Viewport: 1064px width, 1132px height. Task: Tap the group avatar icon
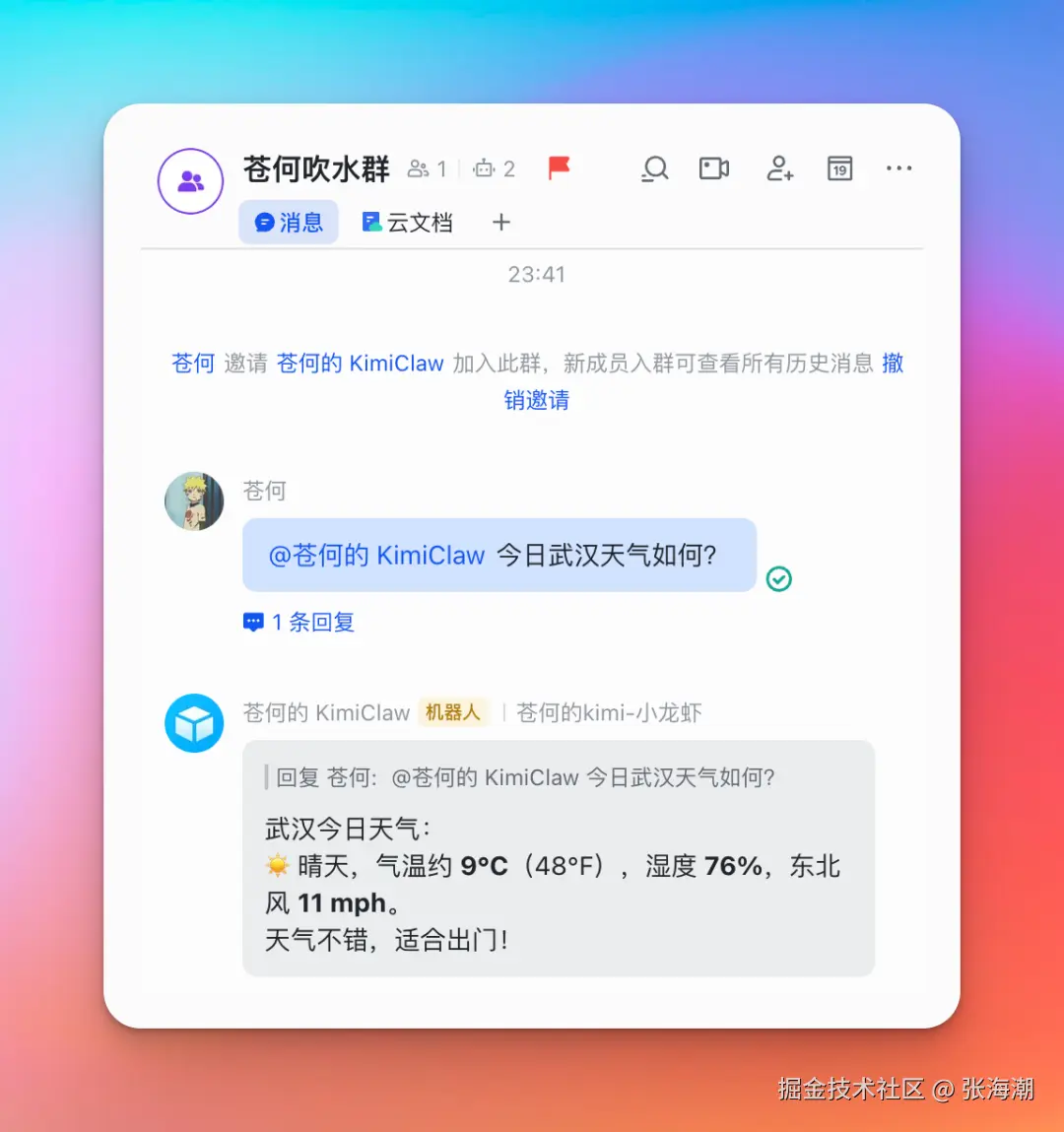pos(191,181)
